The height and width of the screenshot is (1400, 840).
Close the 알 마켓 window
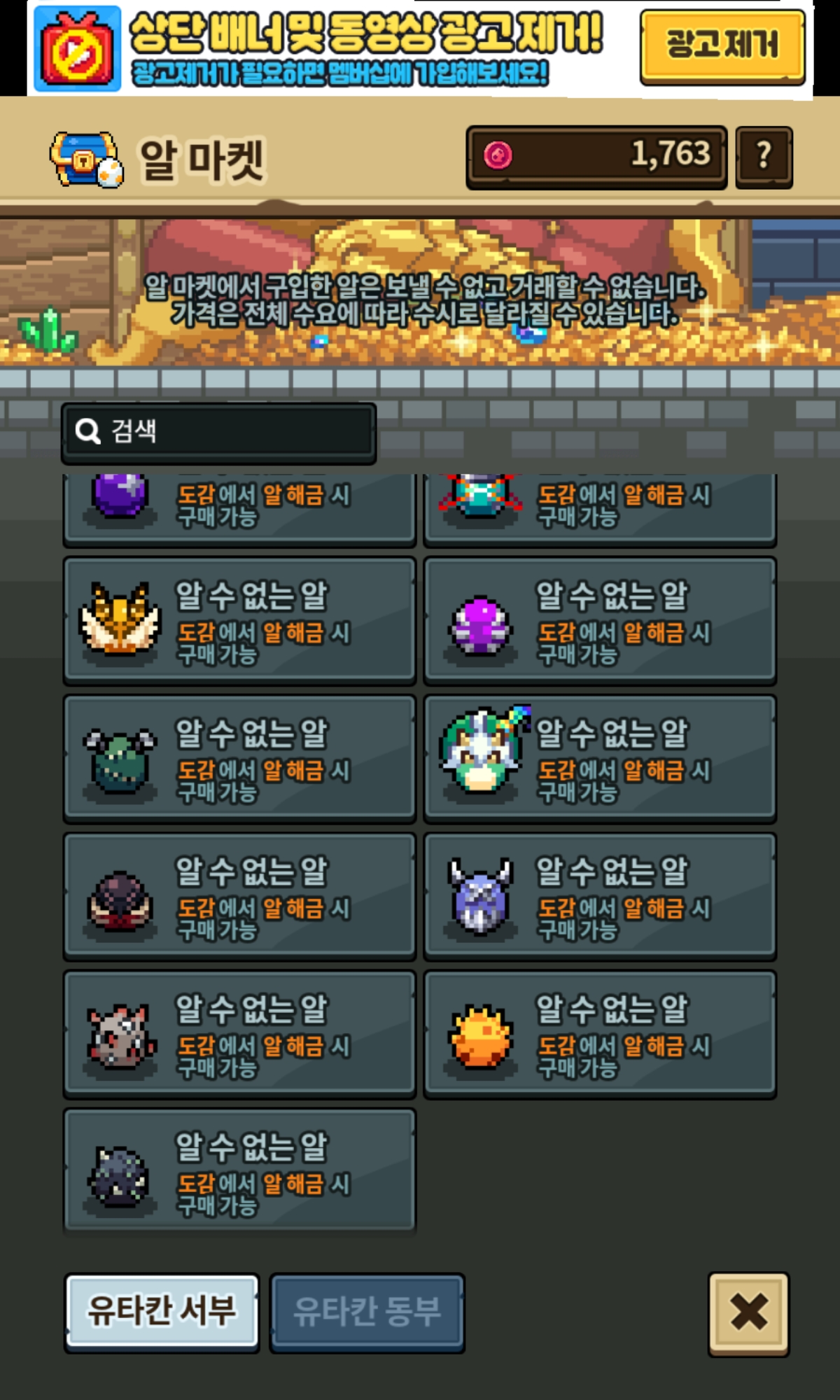pos(748,1313)
